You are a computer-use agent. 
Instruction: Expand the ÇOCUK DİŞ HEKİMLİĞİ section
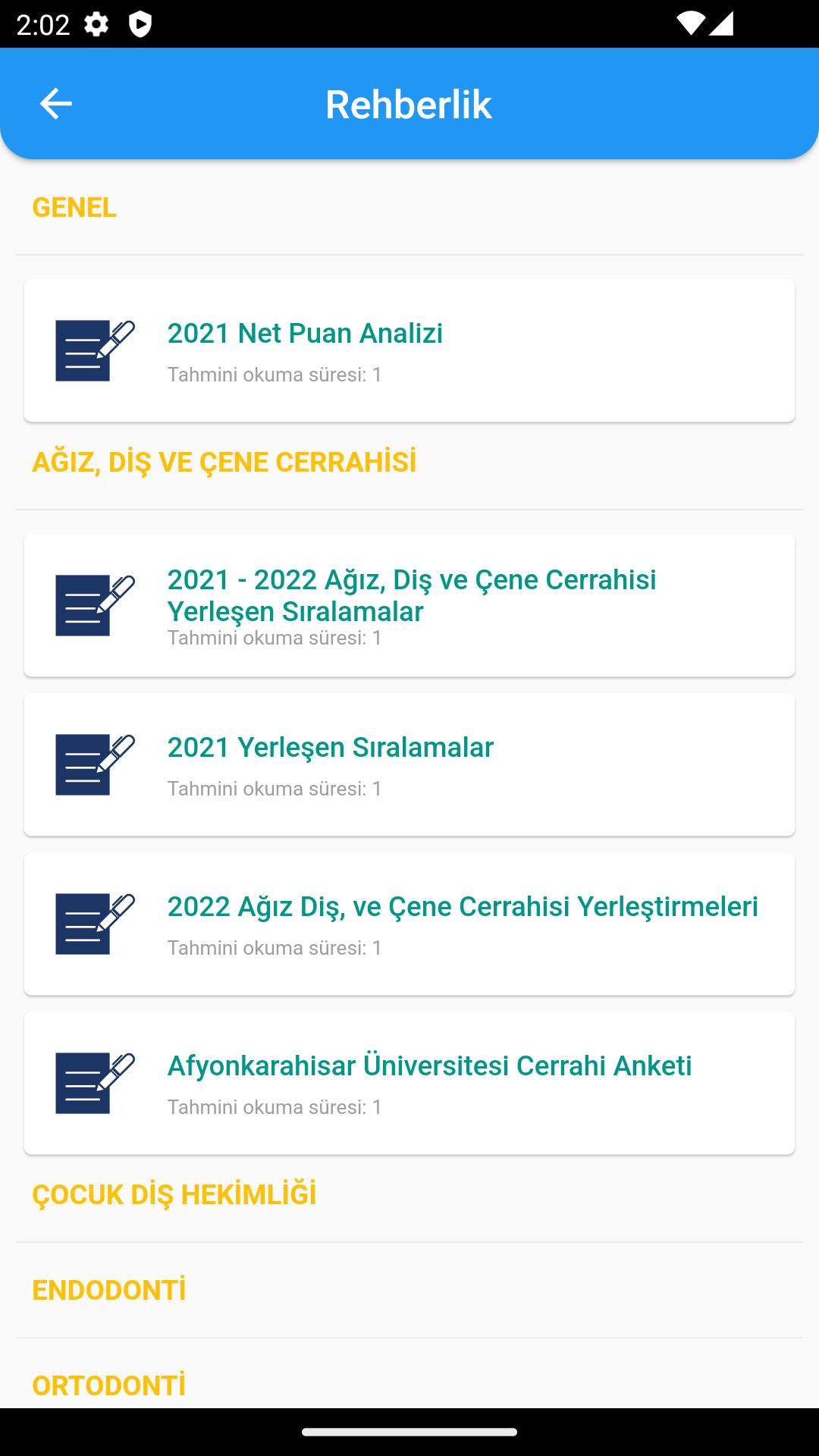pos(409,1194)
